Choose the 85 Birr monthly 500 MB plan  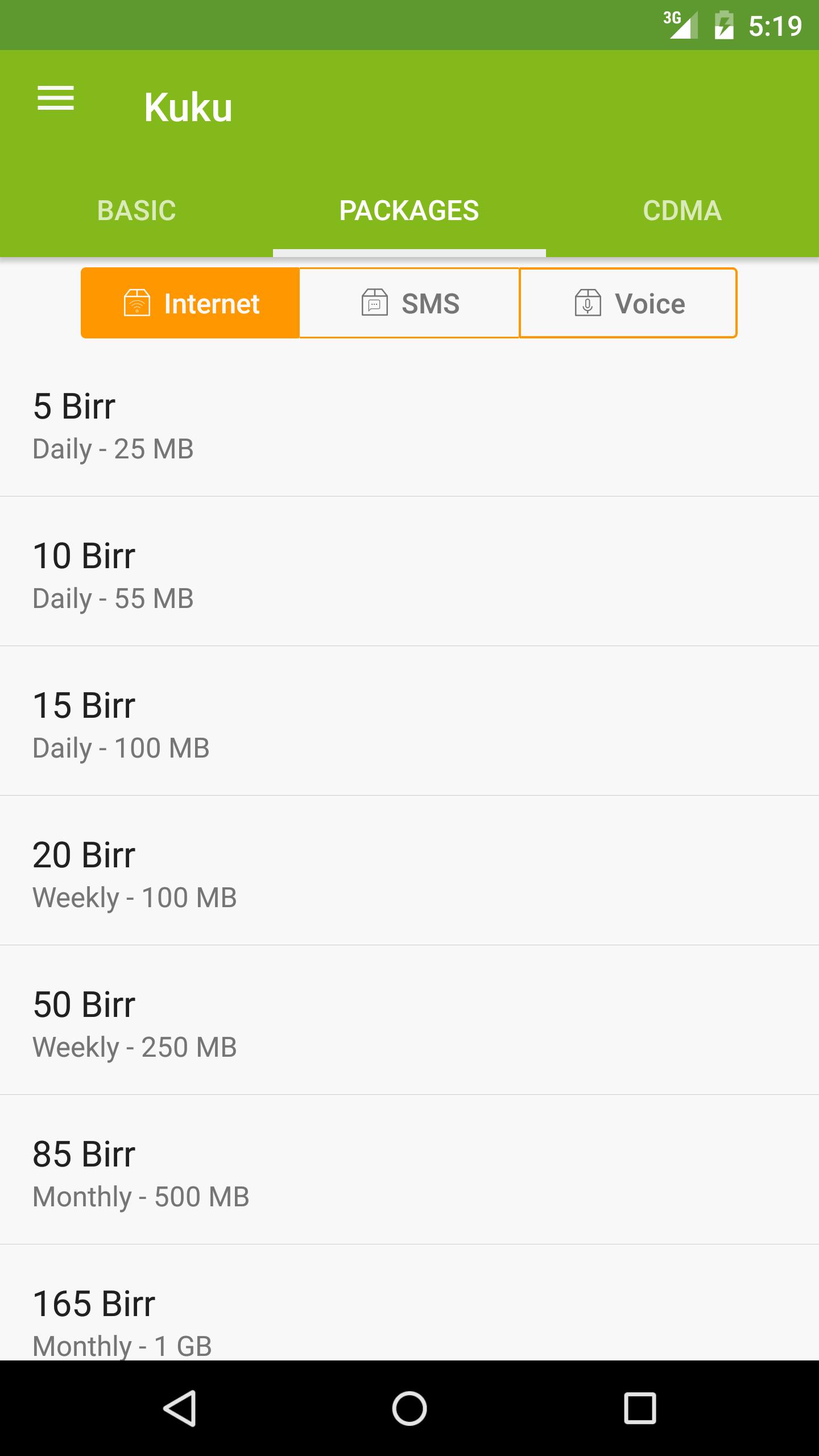click(409, 1173)
